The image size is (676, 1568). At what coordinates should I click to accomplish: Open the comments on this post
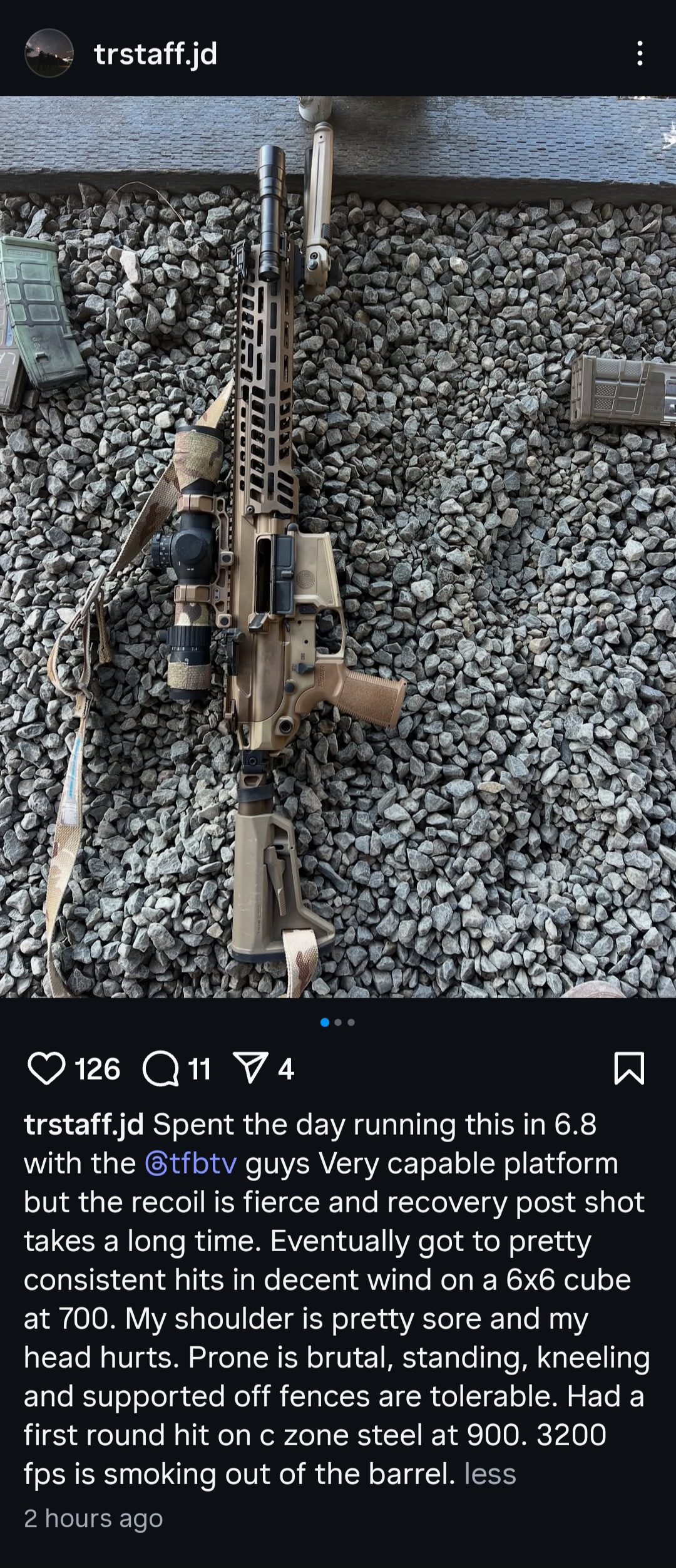161,1069
